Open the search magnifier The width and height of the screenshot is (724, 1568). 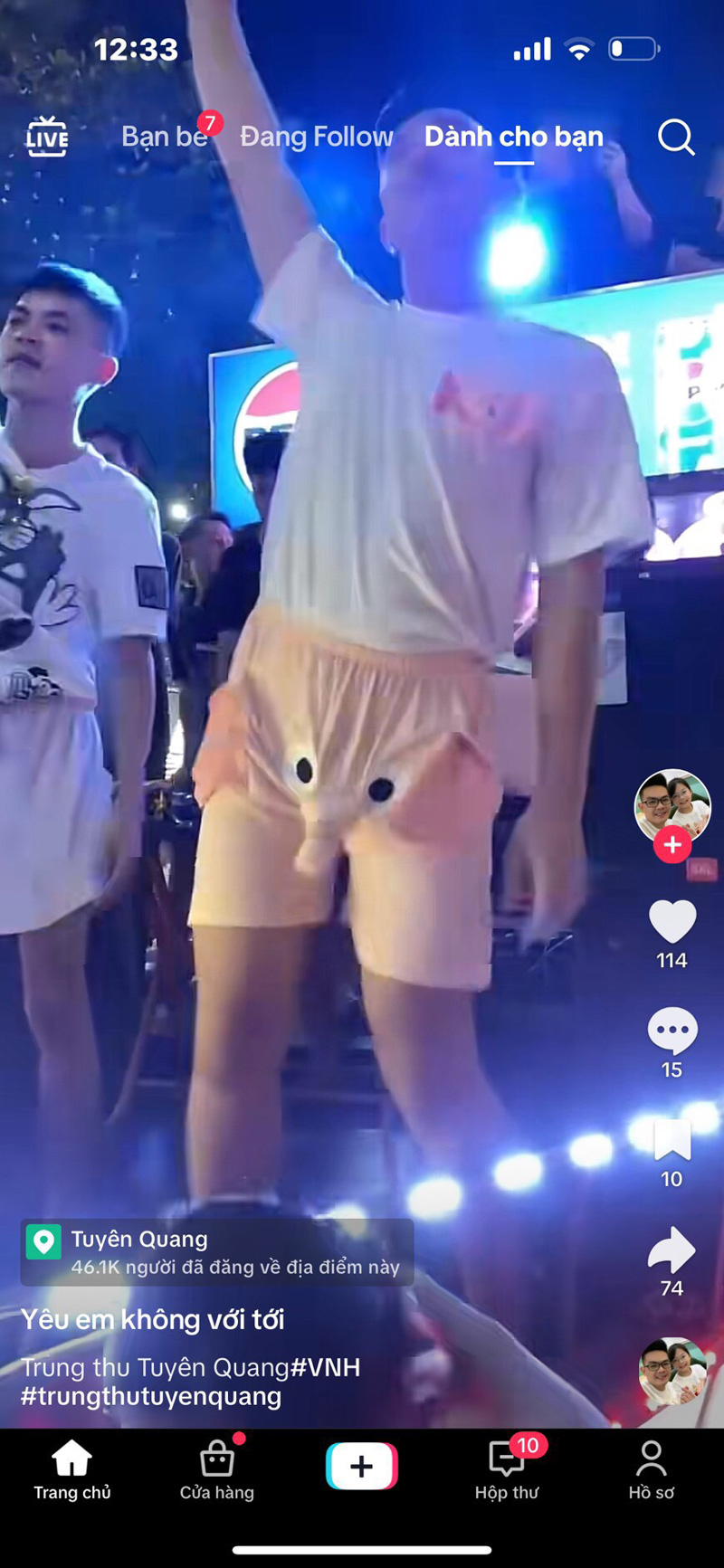(x=676, y=138)
